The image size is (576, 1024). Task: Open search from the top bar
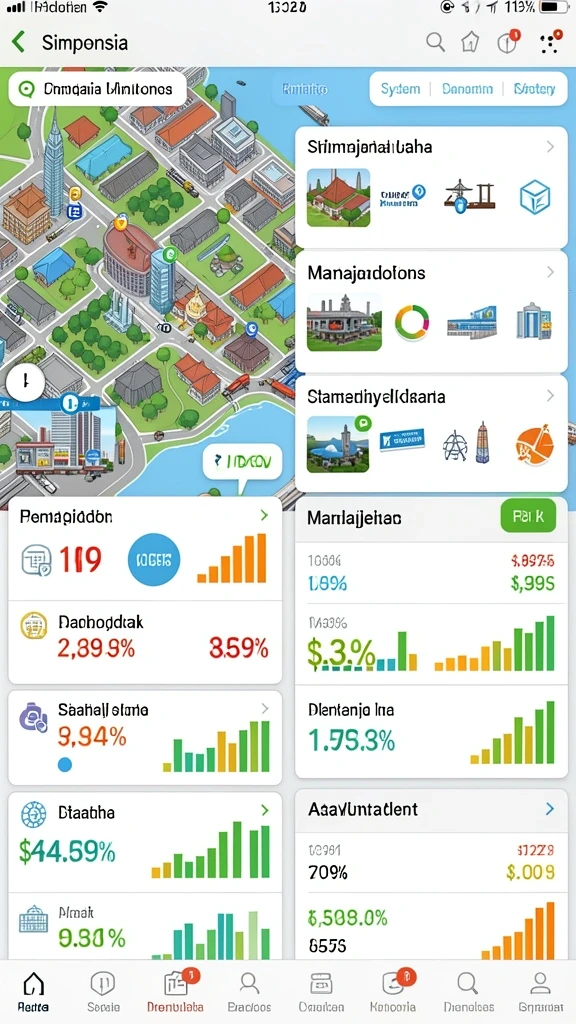point(435,42)
